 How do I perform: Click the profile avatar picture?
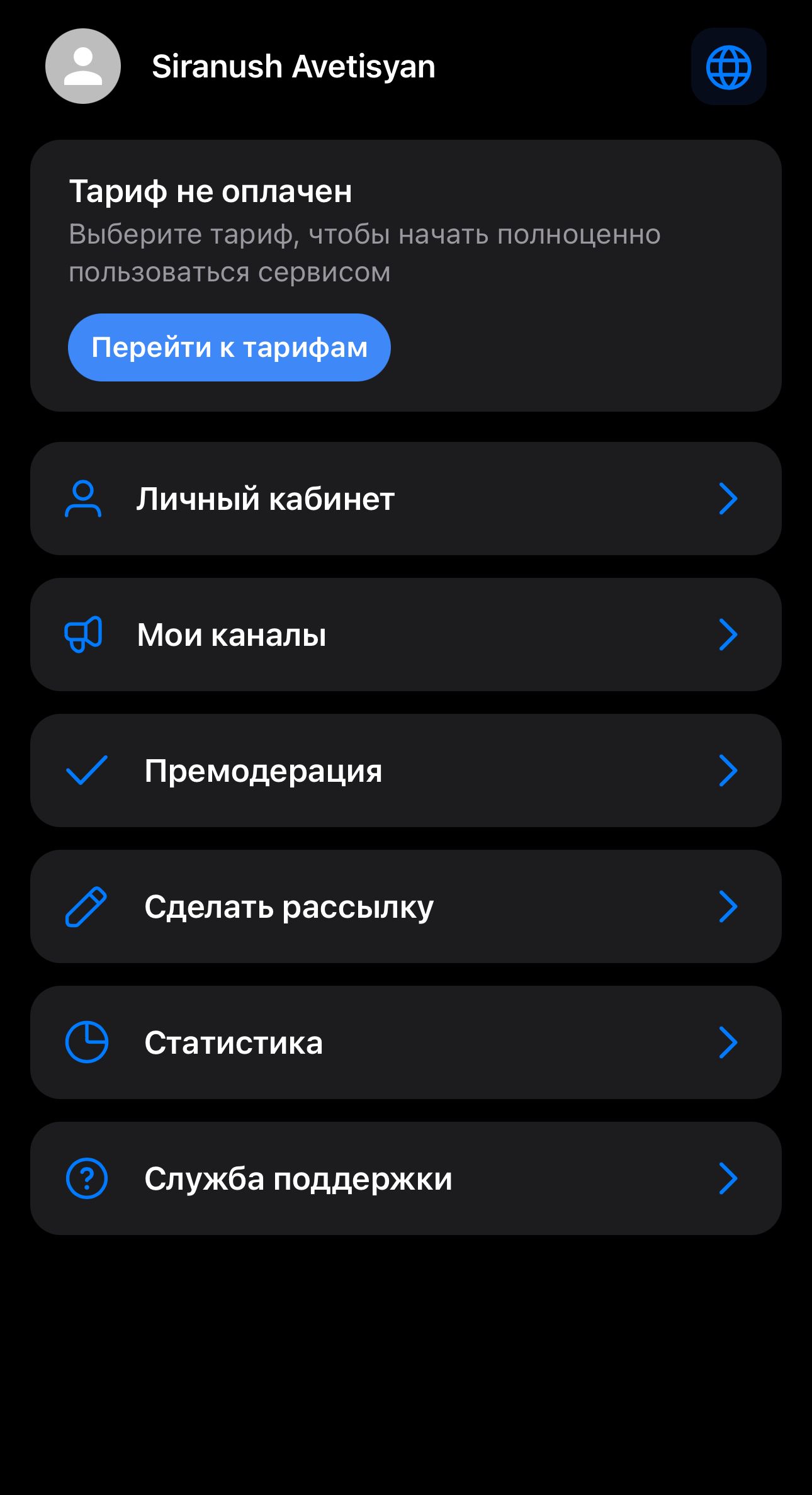(82, 66)
